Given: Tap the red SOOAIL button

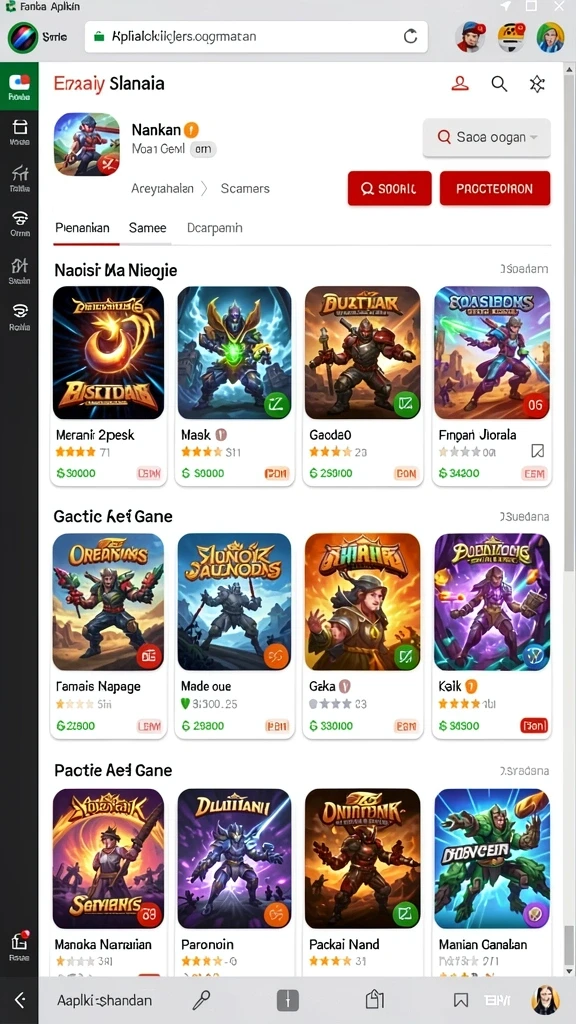Looking at the screenshot, I should 389,189.
